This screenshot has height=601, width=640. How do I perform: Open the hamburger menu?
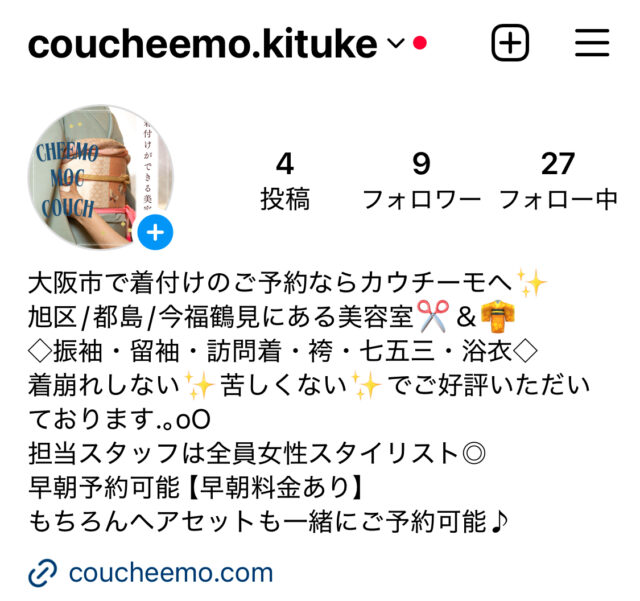tap(592, 42)
